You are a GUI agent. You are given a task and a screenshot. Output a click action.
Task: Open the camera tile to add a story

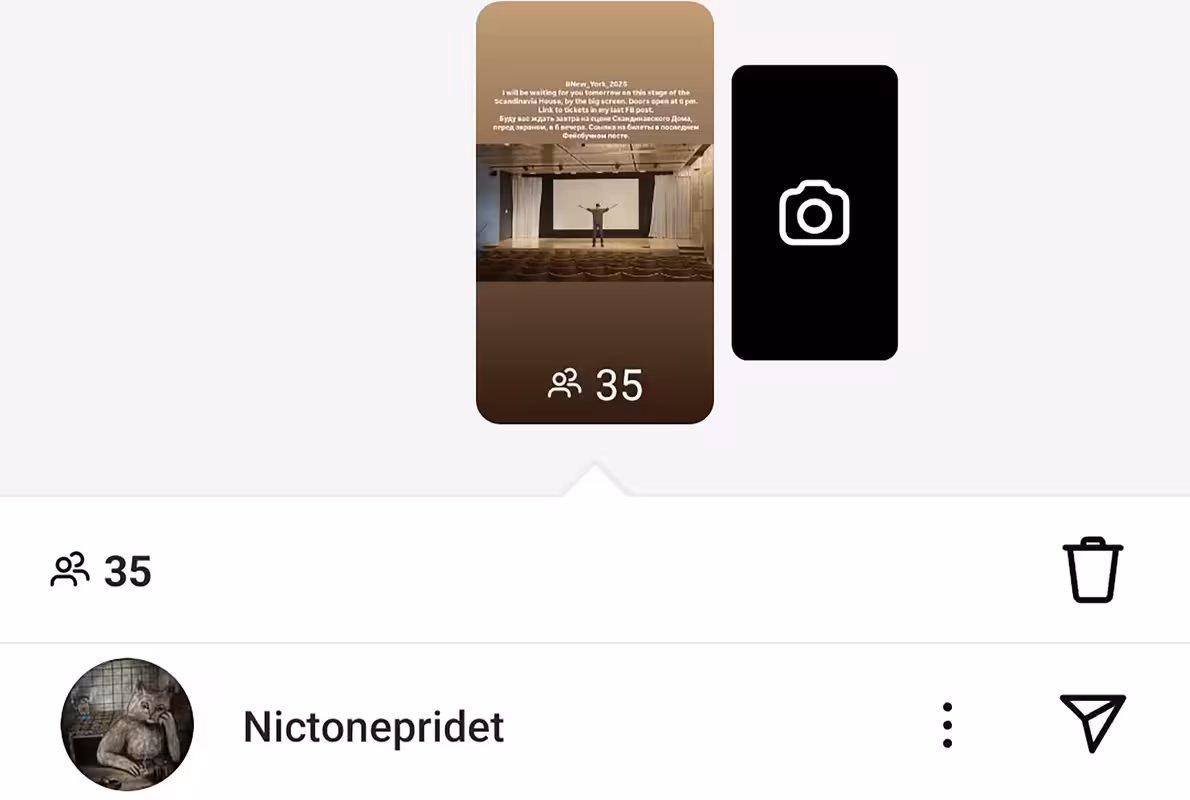(x=814, y=212)
